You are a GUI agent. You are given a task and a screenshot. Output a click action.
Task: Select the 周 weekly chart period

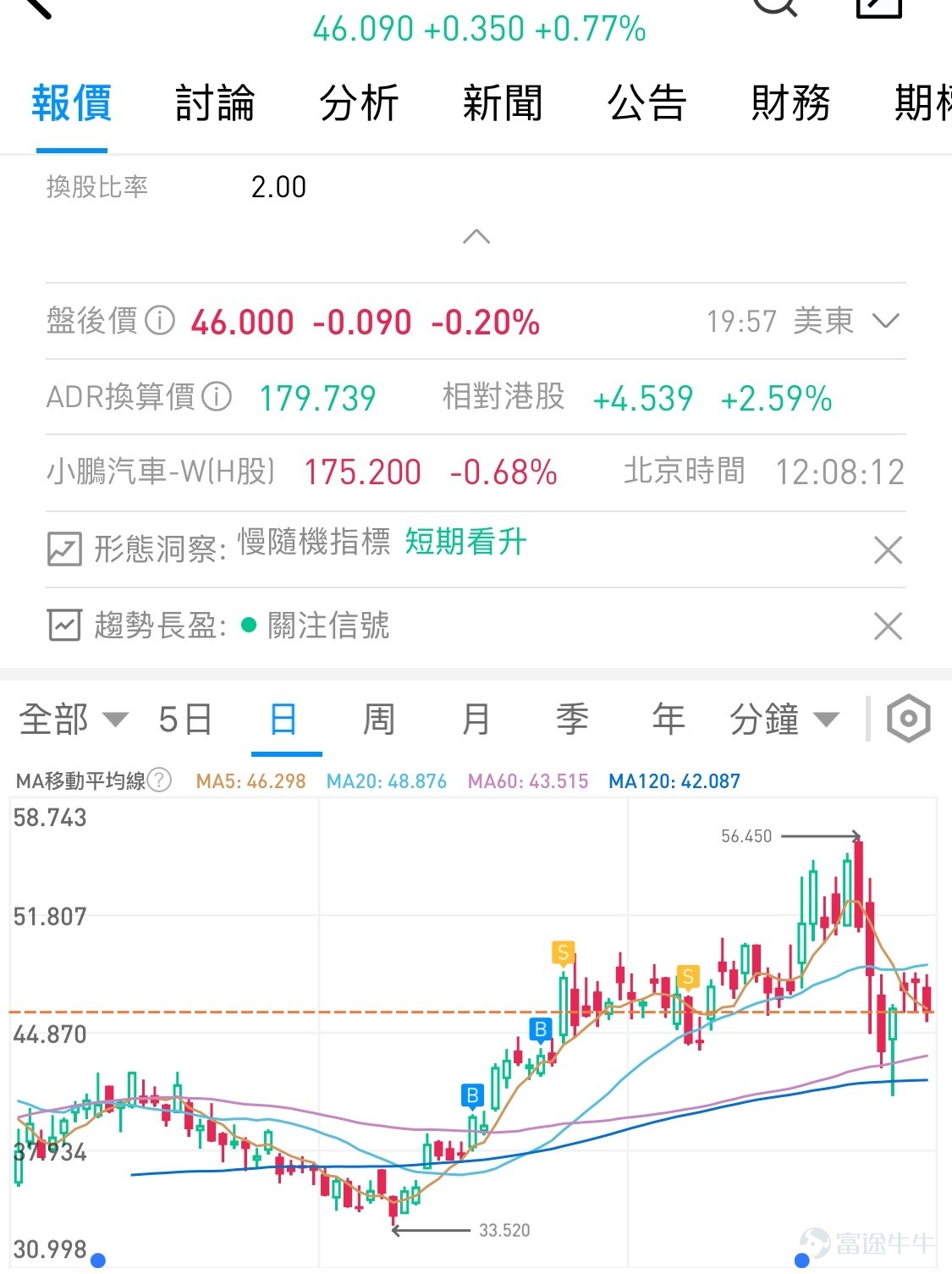[x=379, y=720]
